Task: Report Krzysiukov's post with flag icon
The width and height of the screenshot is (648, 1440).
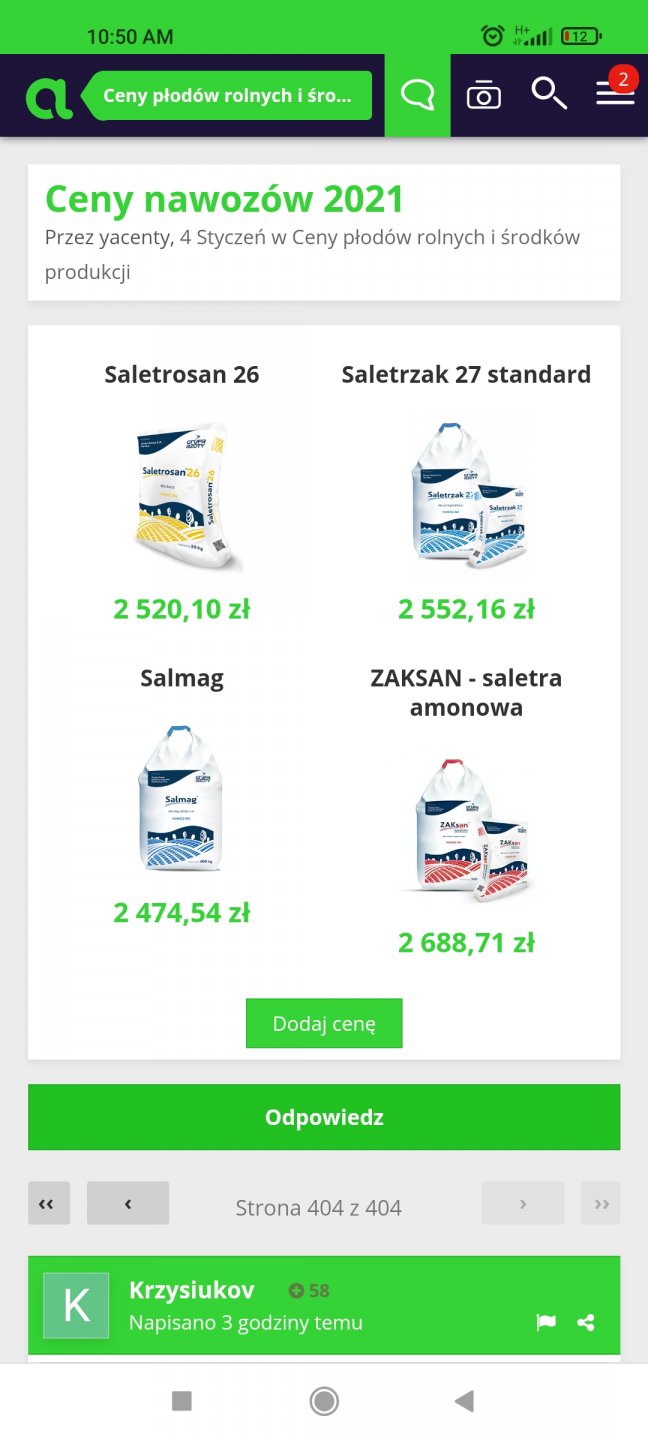Action: pos(546,1322)
